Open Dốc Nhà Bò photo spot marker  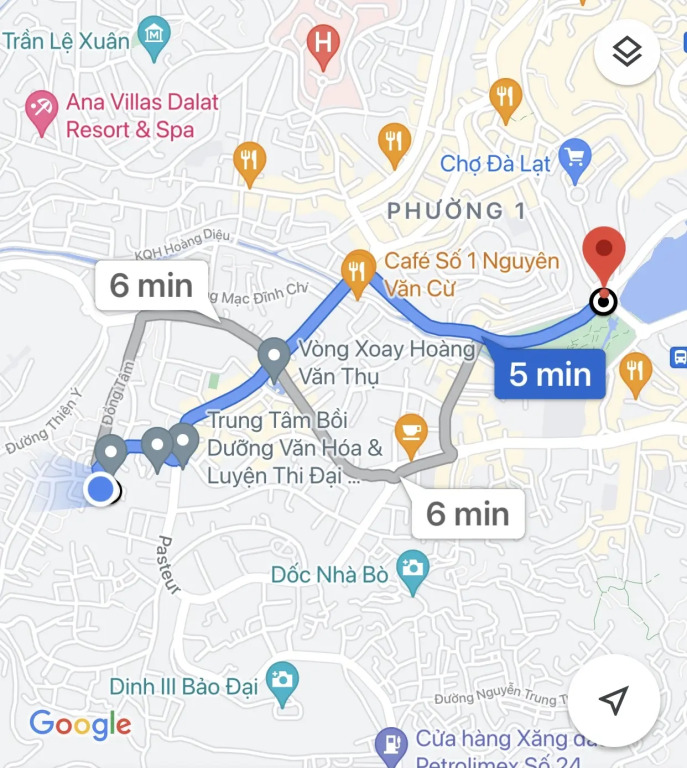coord(411,571)
